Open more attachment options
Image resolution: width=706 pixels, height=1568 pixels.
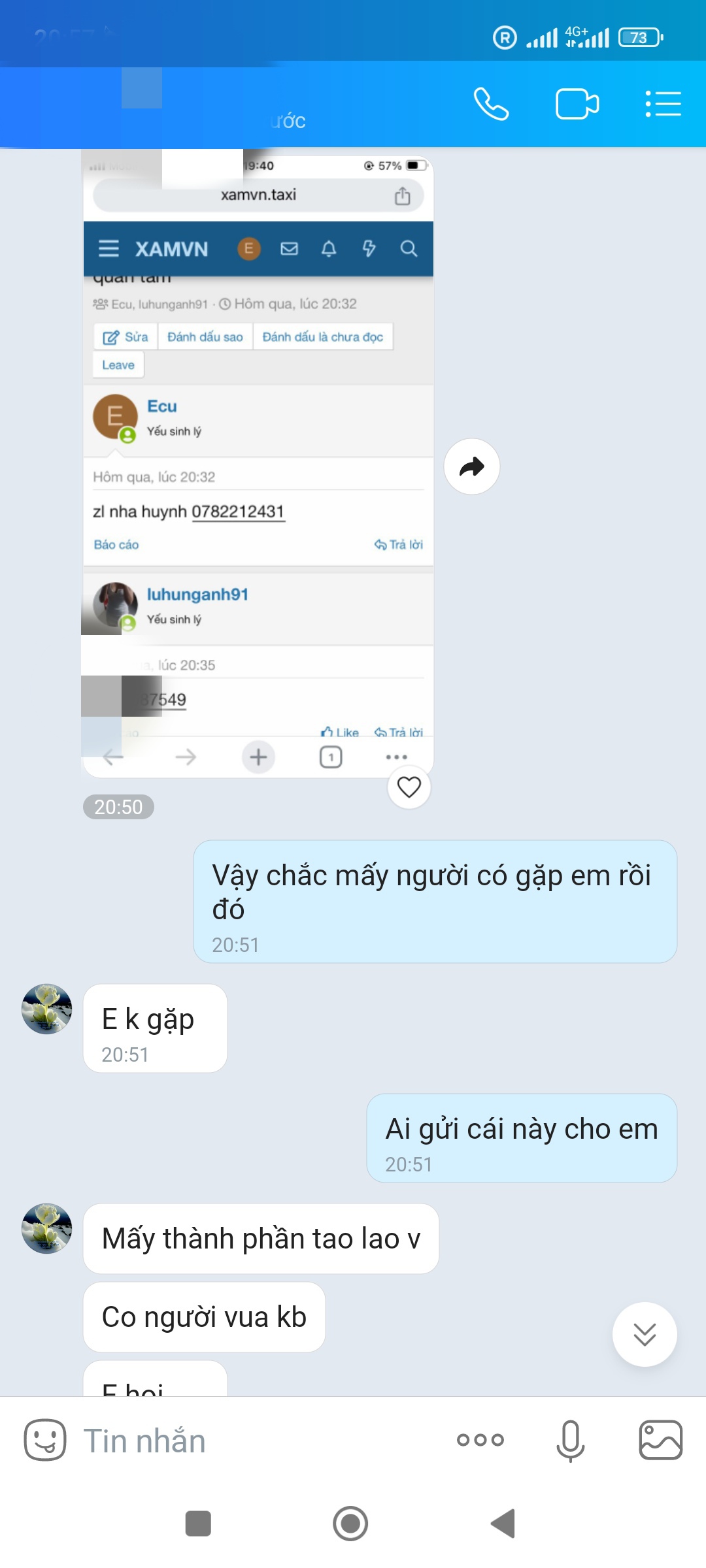click(480, 1440)
